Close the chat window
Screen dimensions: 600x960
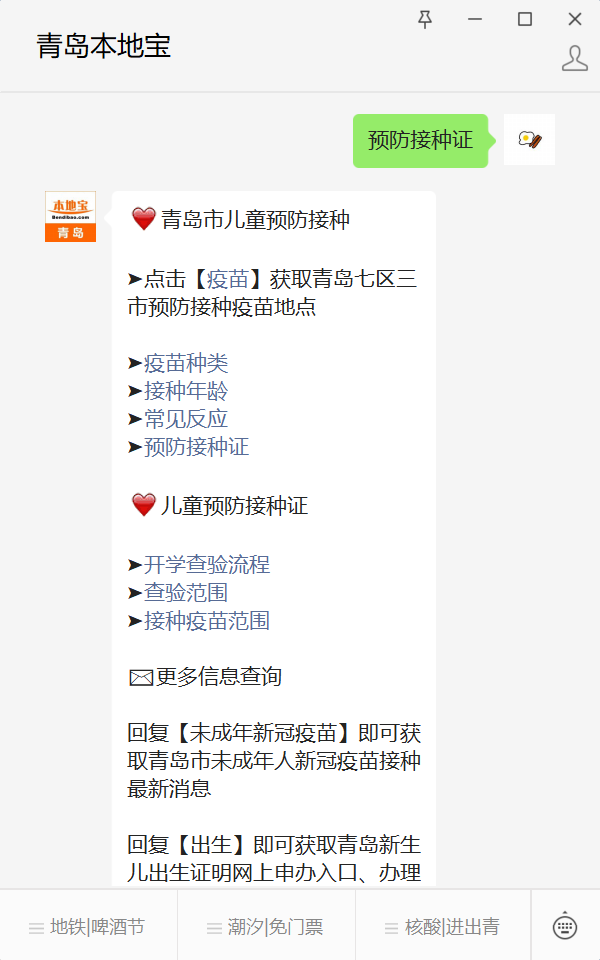pyautogui.click(x=575, y=19)
